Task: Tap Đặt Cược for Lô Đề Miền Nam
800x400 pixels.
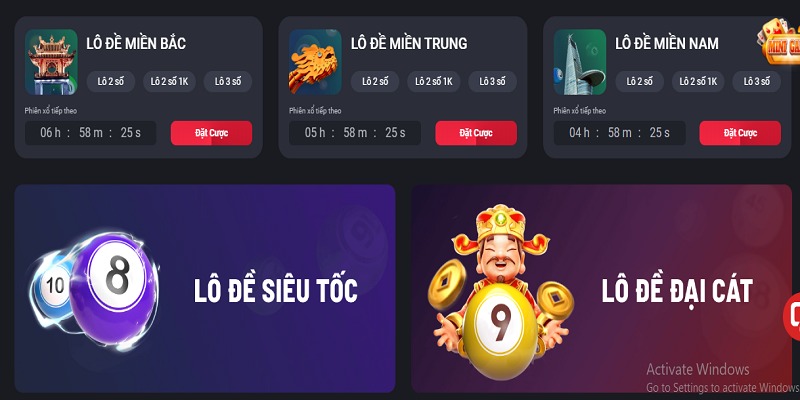Action: click(x=739, y=133)
